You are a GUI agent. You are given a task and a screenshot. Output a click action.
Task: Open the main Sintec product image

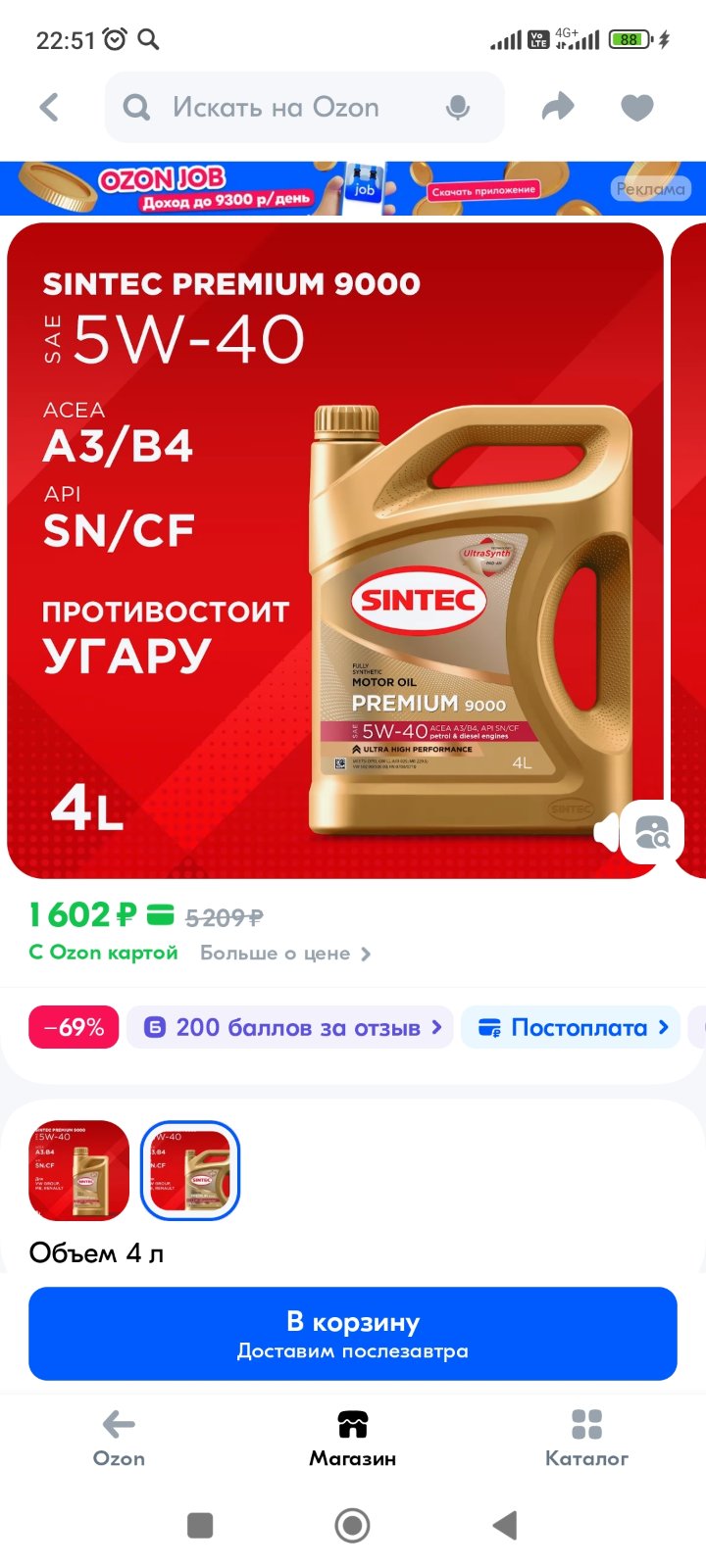335,551
